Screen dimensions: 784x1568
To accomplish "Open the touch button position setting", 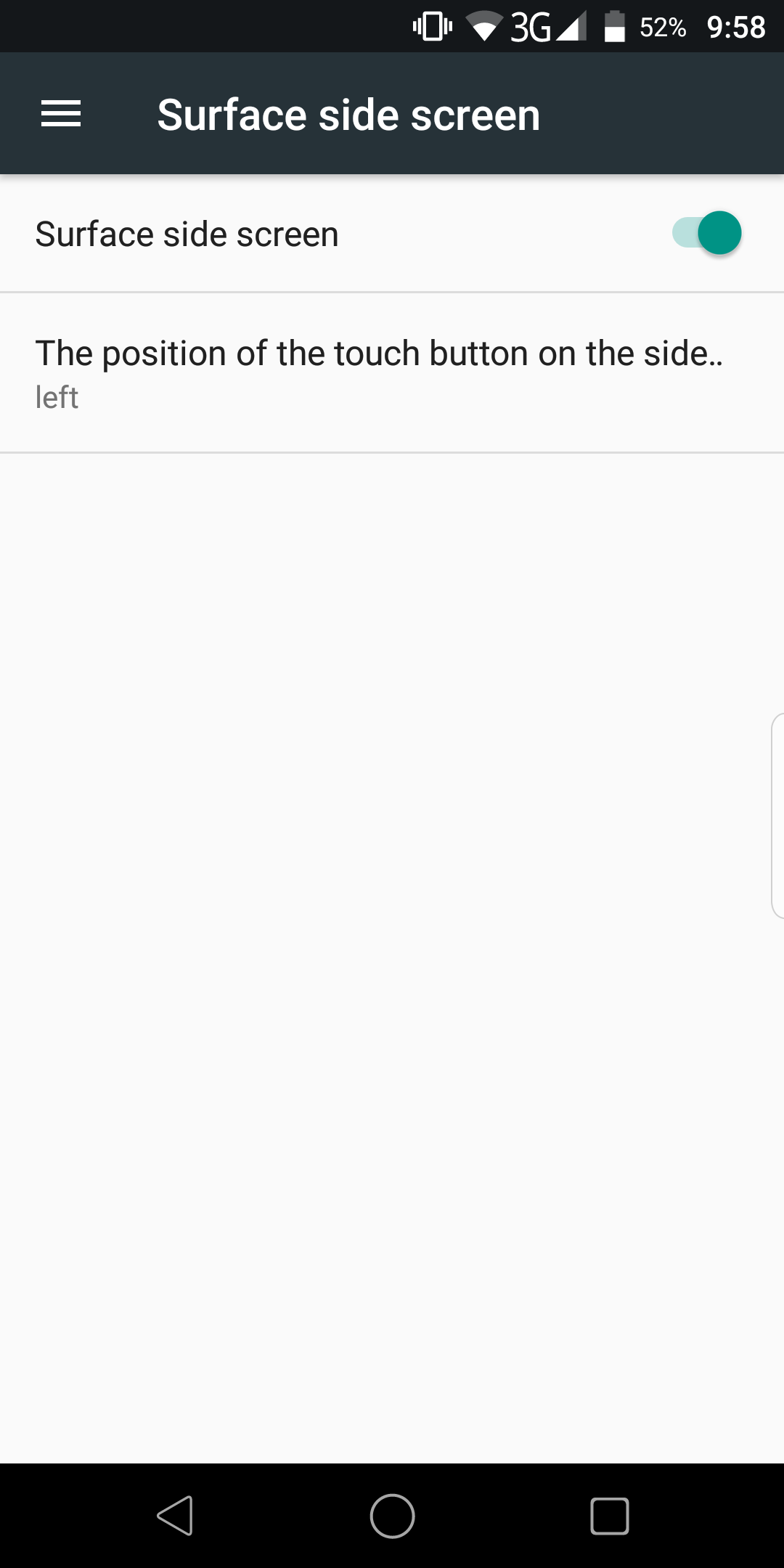I will (392, 373).
